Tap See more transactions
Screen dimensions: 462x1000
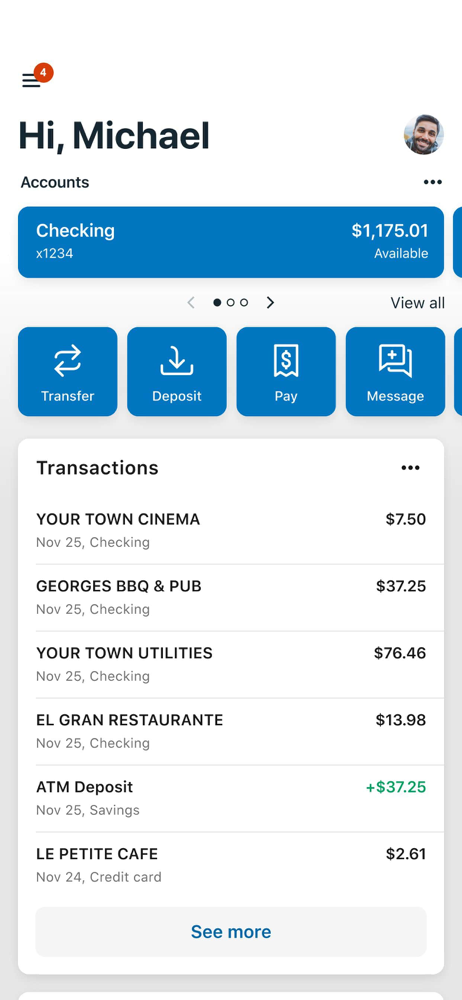(231, 932)
